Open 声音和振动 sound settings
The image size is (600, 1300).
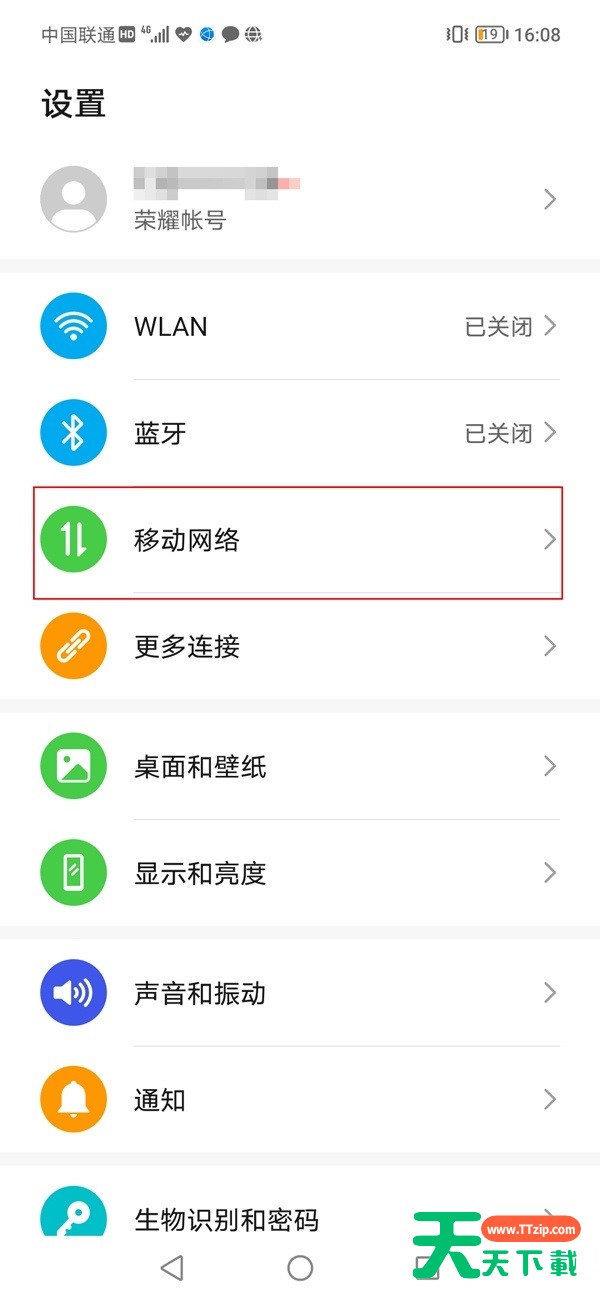[300, 993]
